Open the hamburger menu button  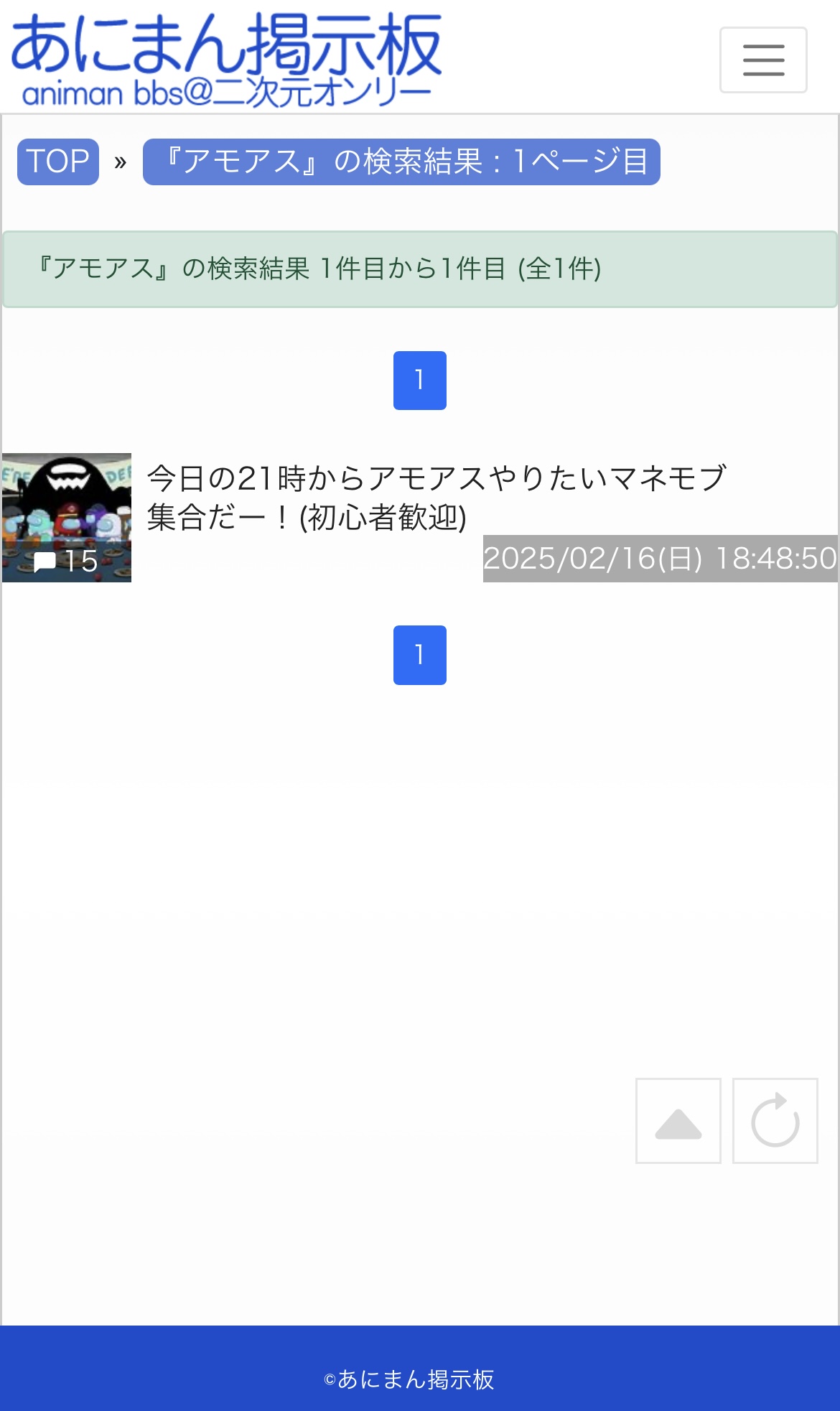click(x=763, y=60)
